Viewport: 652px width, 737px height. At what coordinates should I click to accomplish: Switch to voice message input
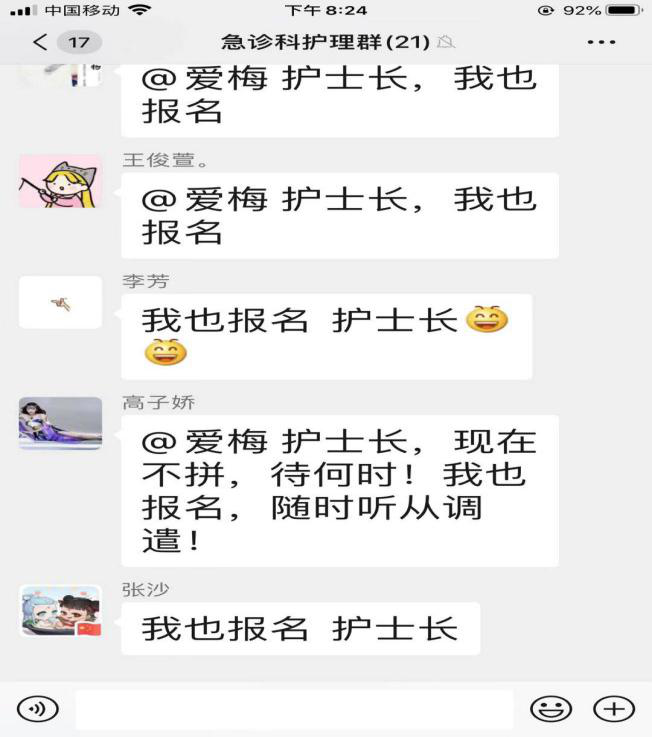[x=38, y=709]
